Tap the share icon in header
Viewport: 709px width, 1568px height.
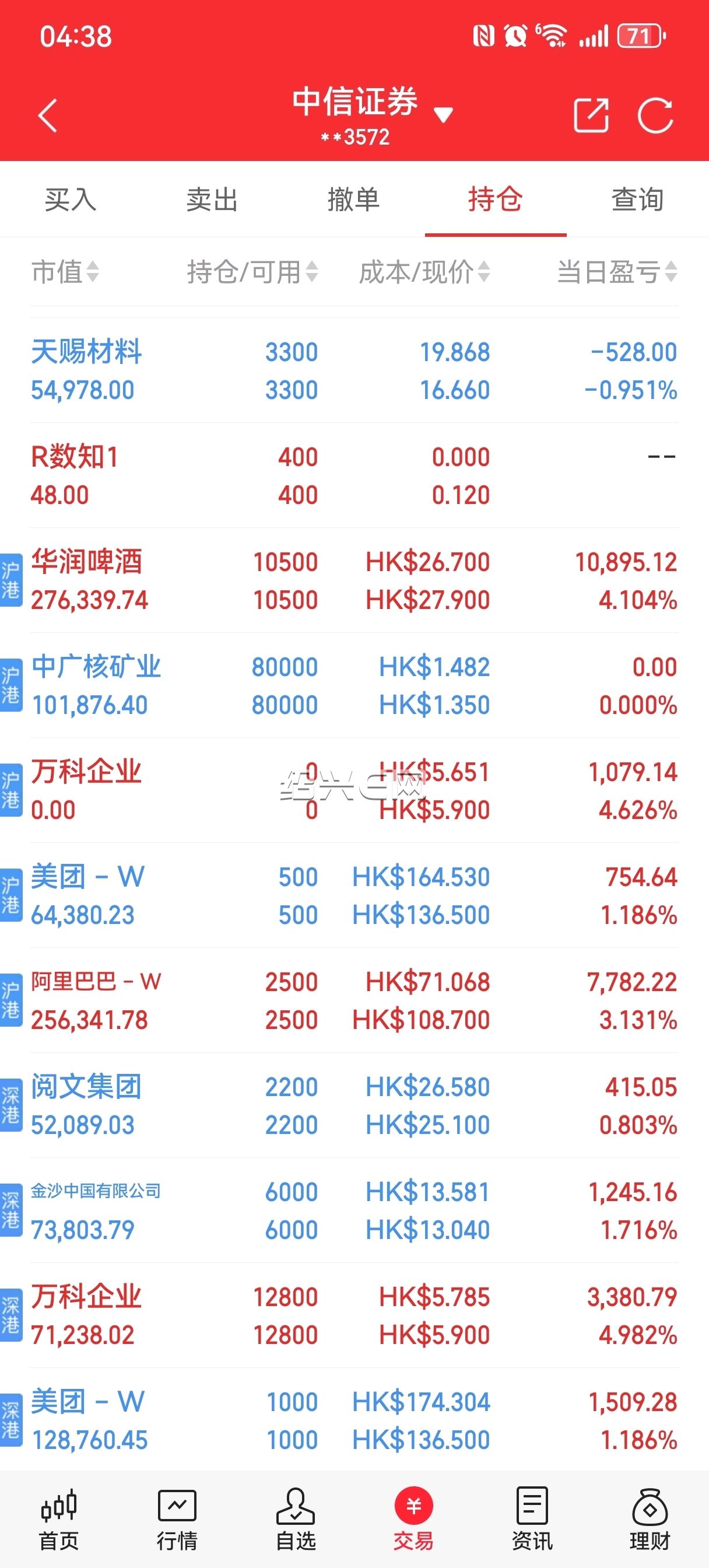tap(591, 115)
